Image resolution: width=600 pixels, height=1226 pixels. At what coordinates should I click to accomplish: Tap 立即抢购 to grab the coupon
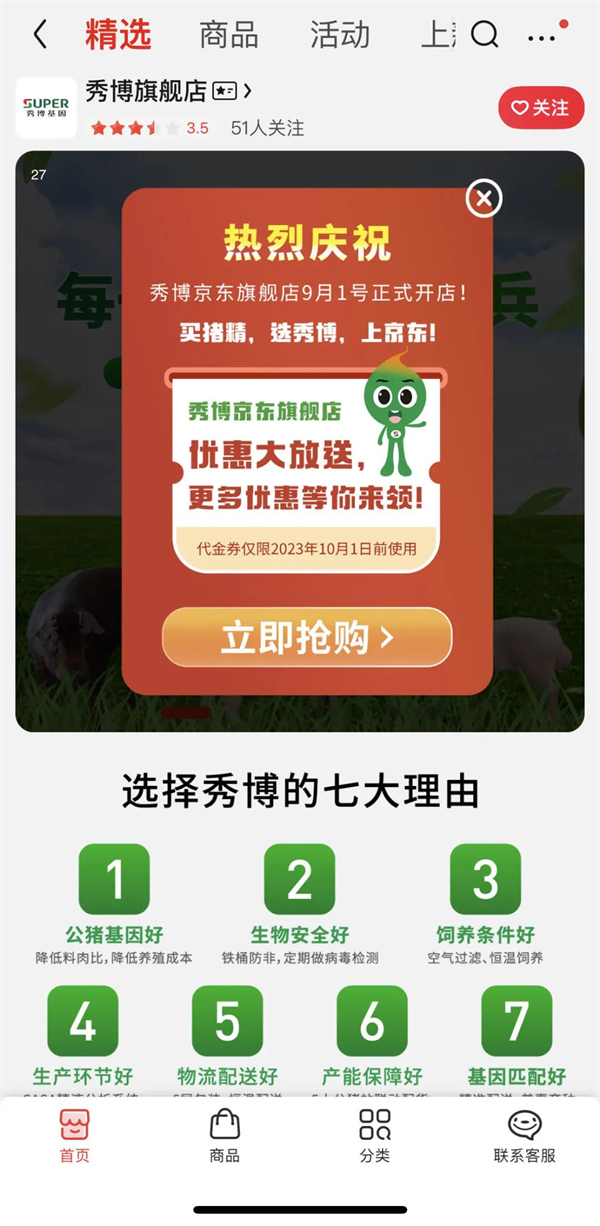307,637
